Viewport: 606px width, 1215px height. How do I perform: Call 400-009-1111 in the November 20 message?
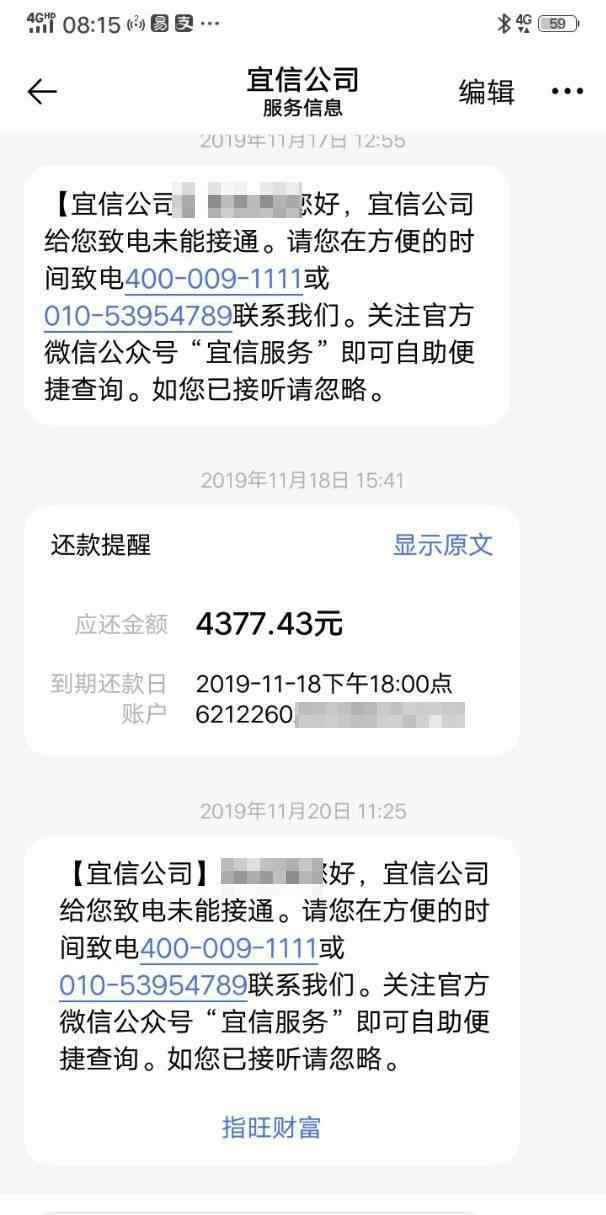point(229,947)
